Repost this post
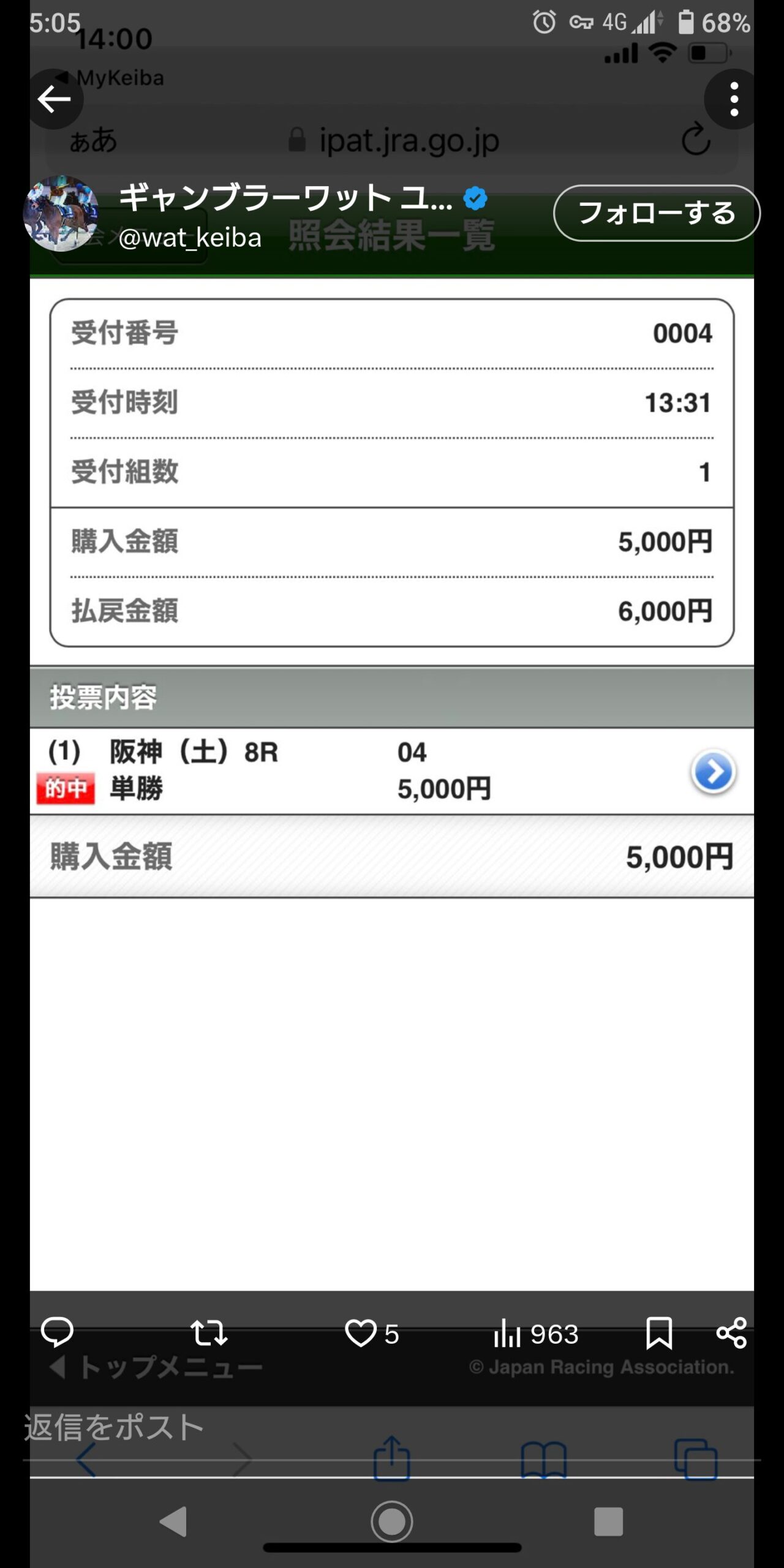Viewport: 784px width, 1568px height. click(x=209, y=1333)
